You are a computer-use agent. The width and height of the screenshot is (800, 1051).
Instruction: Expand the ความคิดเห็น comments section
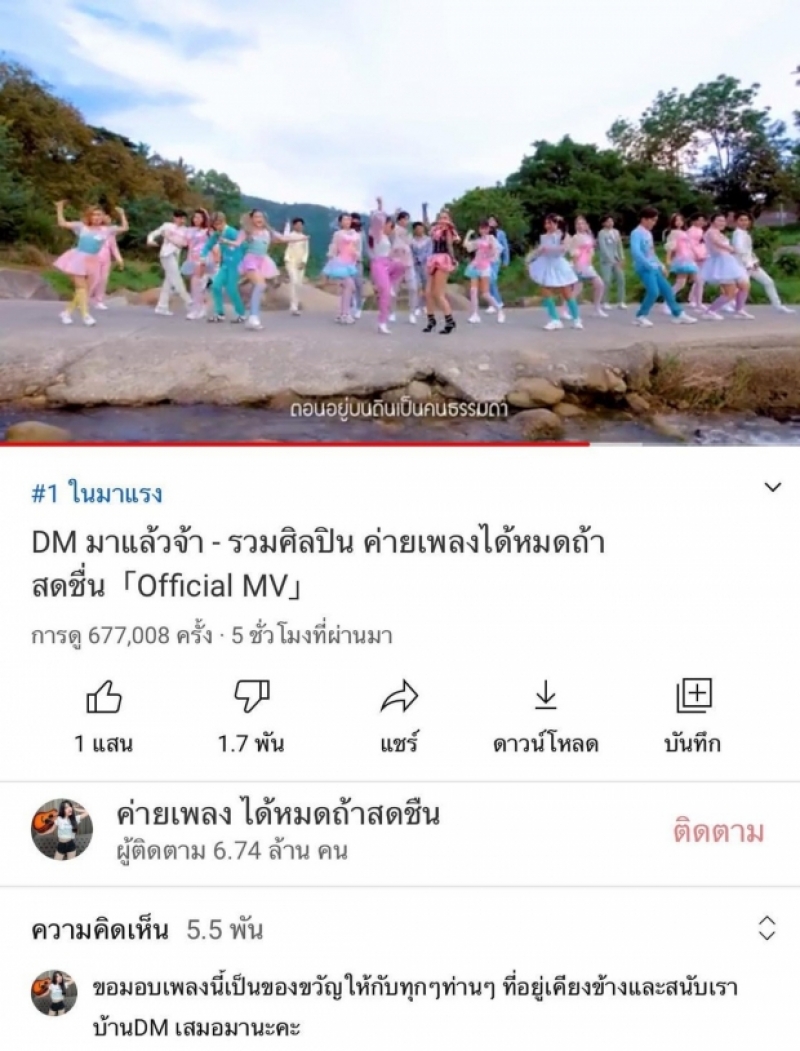766,927
